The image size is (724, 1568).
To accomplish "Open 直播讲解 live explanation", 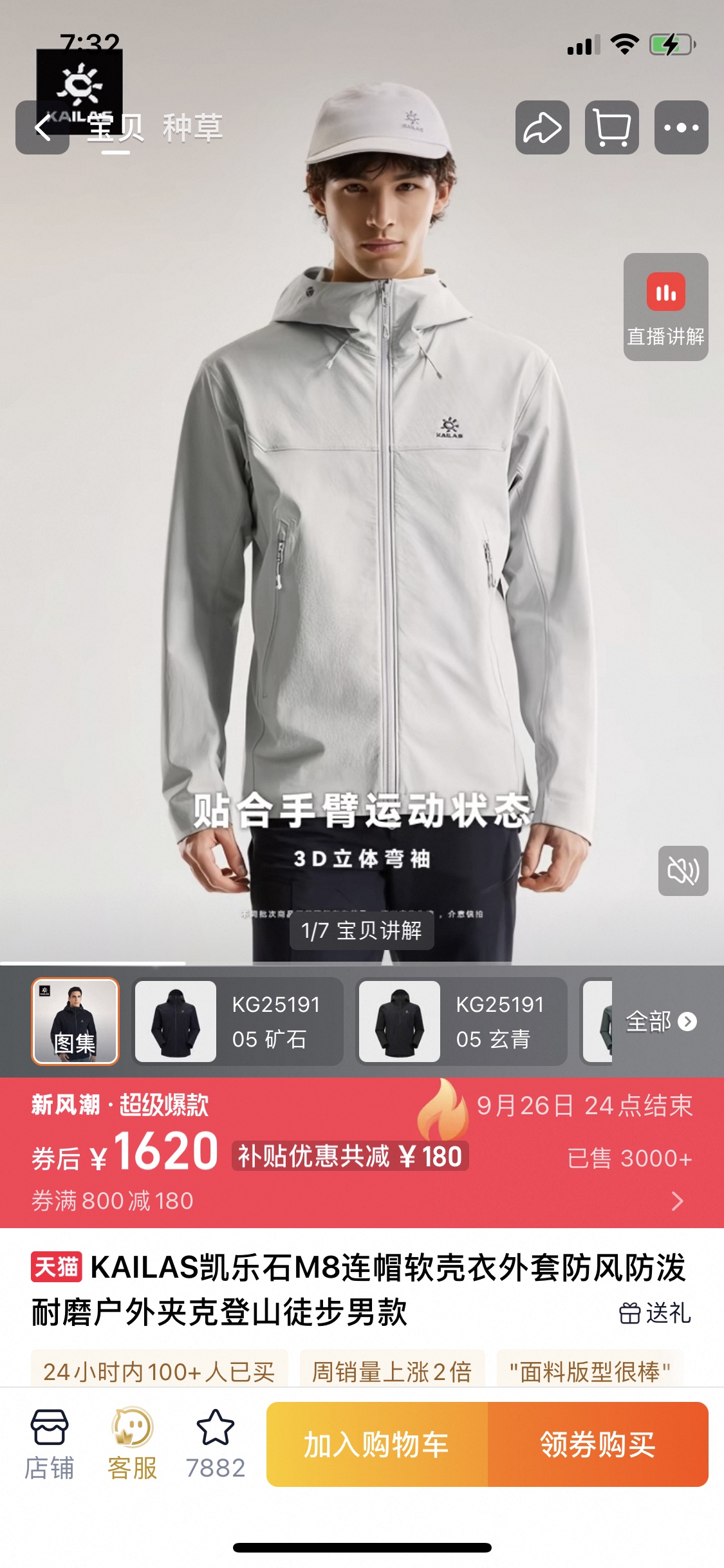I will point(665,307).
